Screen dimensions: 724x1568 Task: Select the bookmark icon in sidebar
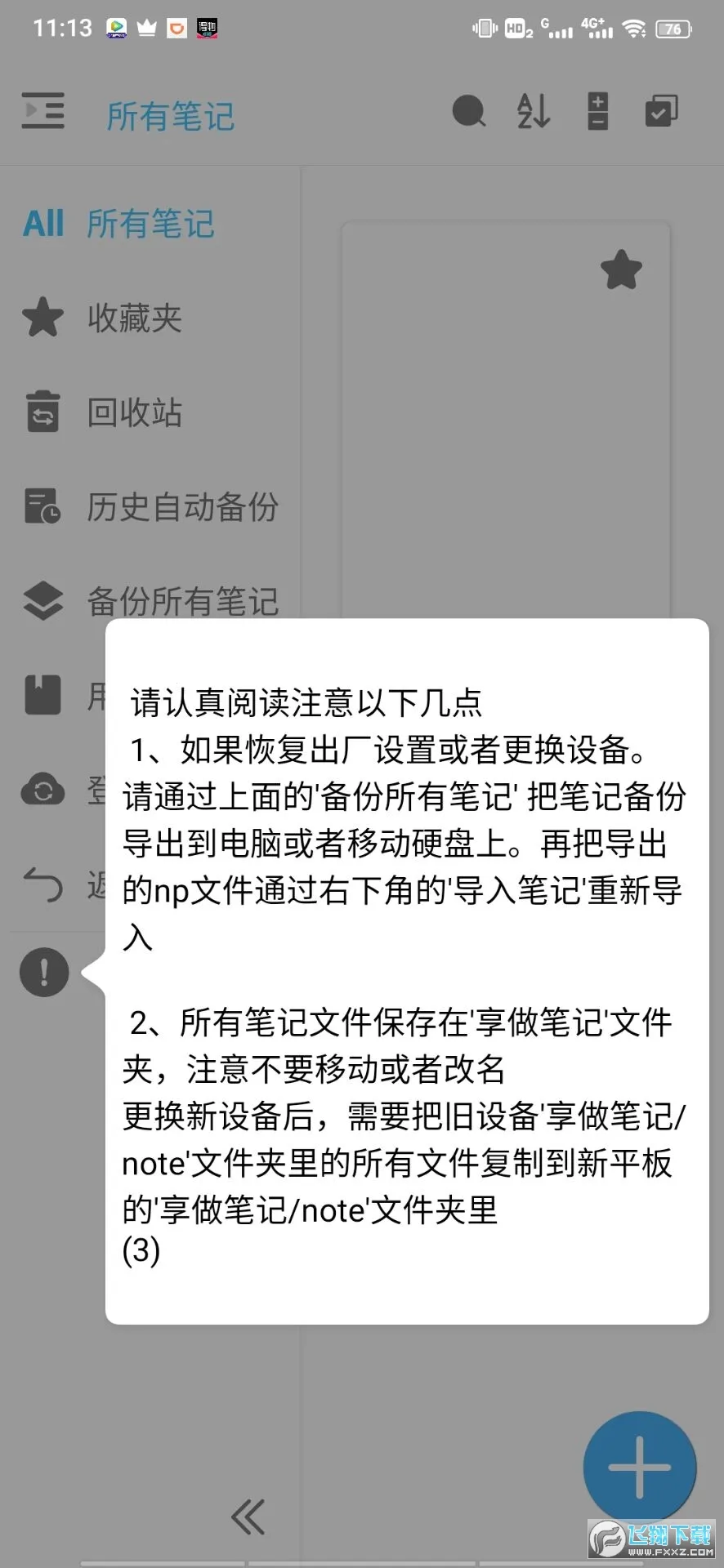point(42,694)
